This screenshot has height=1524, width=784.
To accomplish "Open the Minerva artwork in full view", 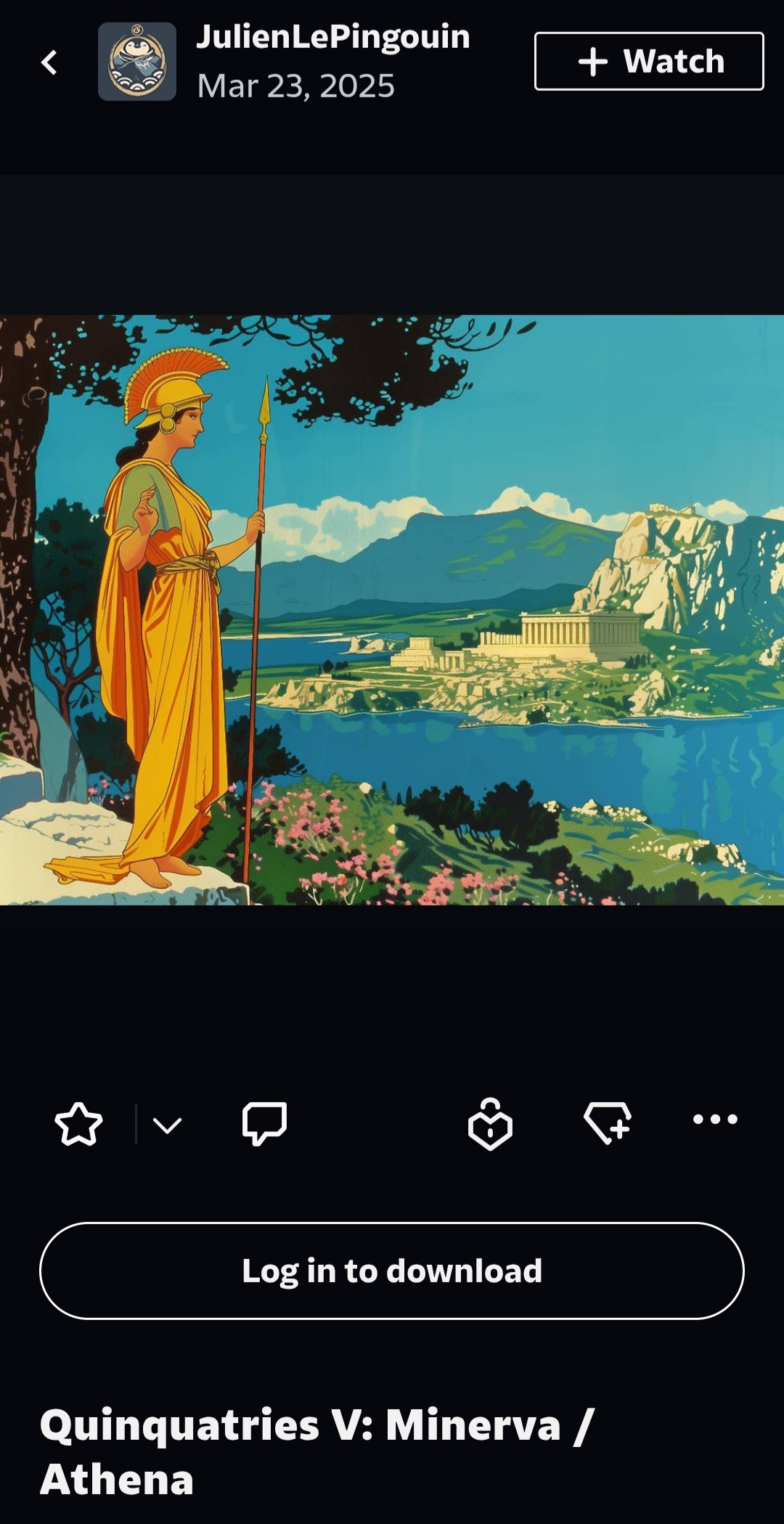I will point(392,610).
